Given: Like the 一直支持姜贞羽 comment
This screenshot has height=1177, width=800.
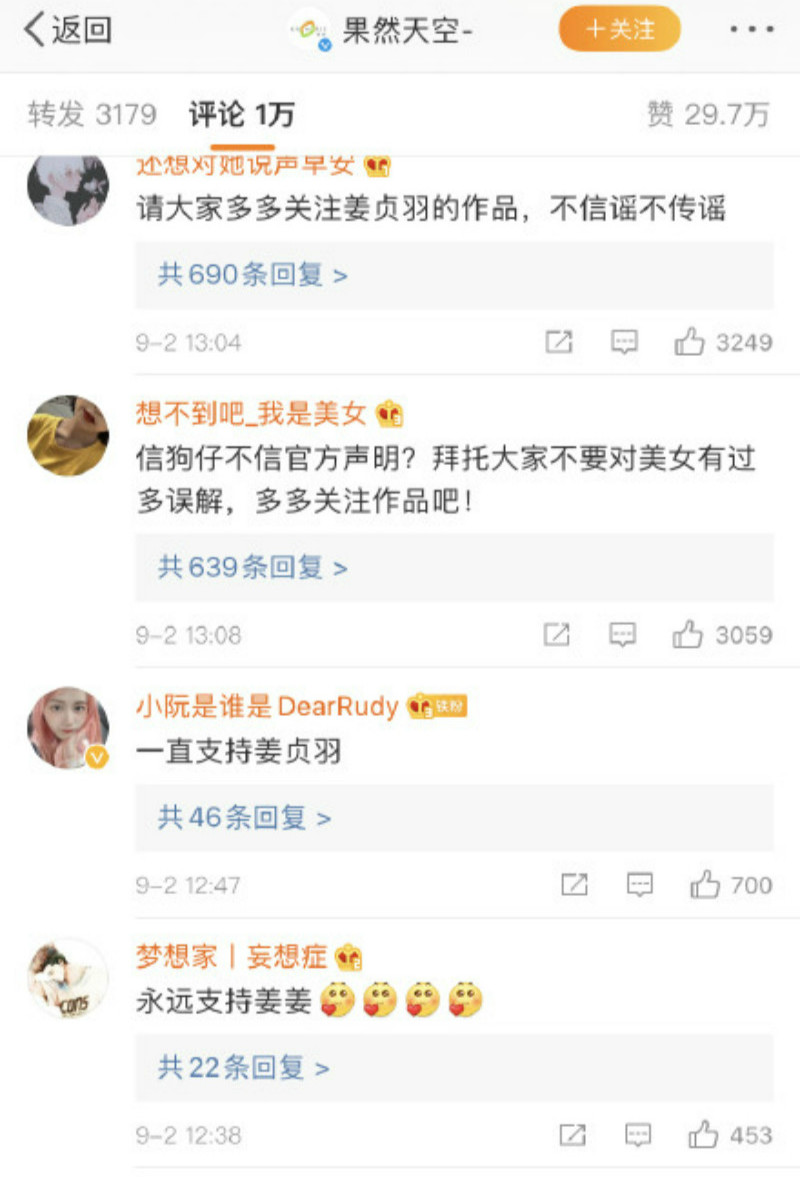Looking at the screenshot, I should click(x=705, y=885).
